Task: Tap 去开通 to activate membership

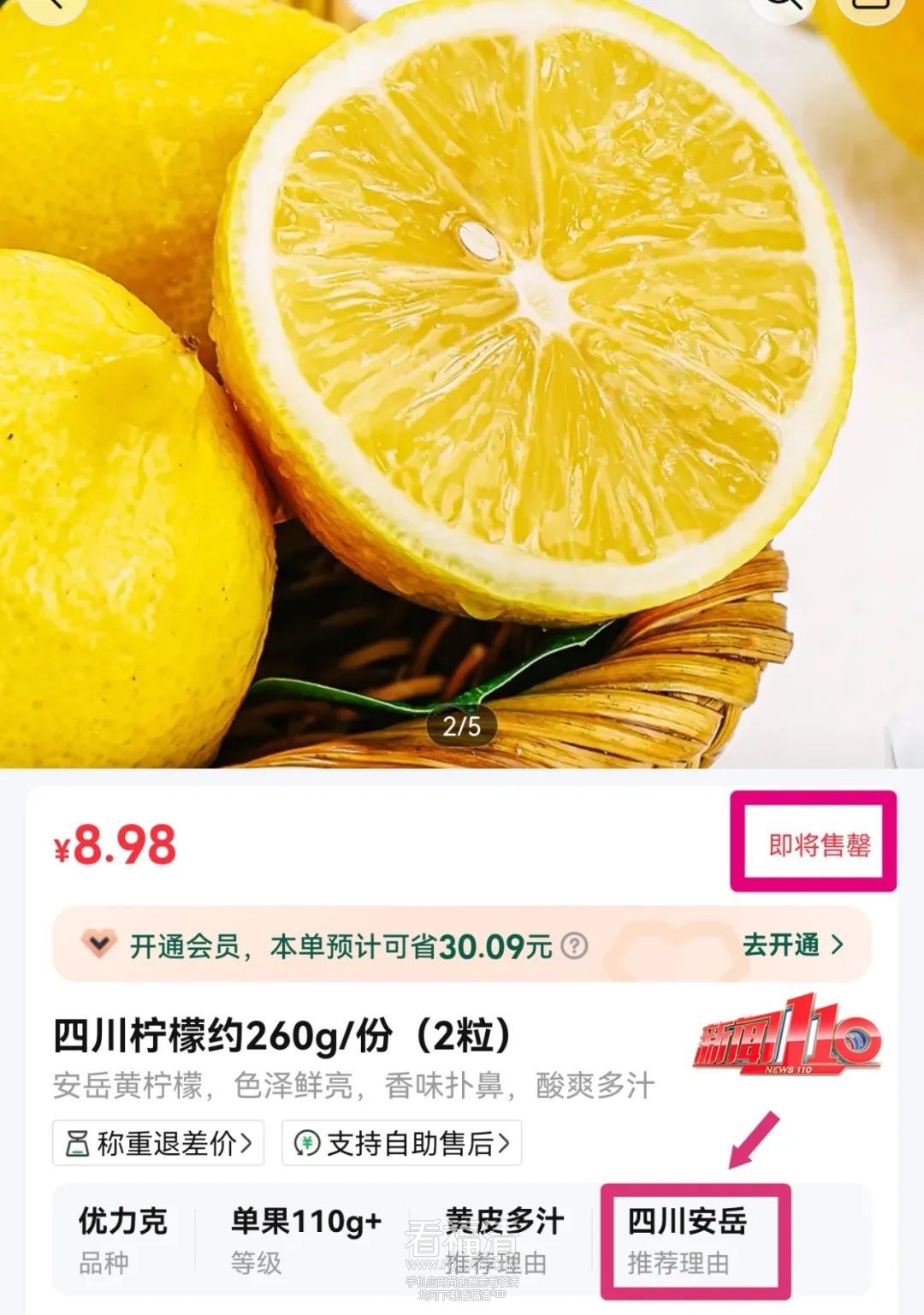Action: (792, 945)
